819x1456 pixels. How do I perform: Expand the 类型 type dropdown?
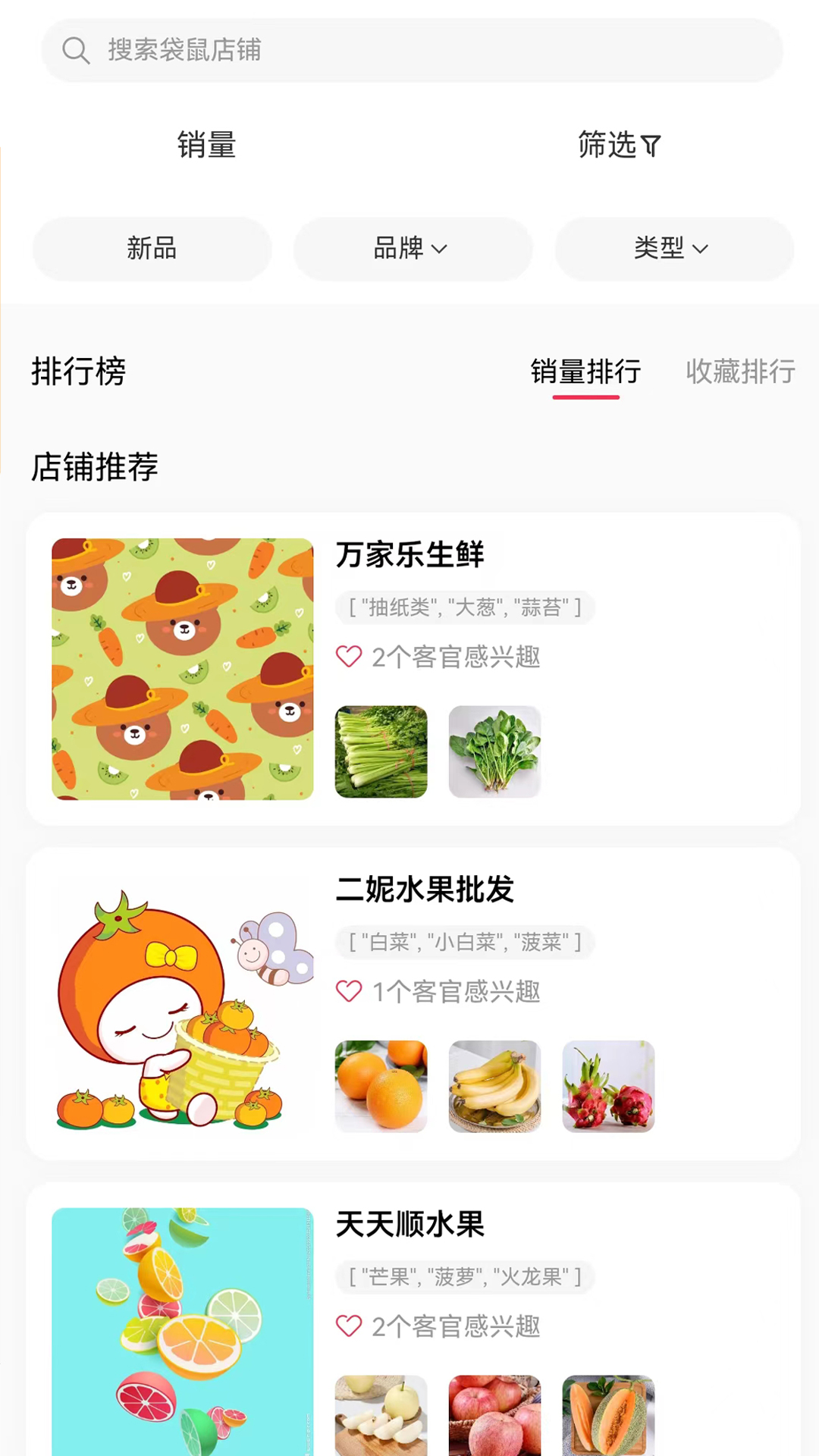point(673,249)
